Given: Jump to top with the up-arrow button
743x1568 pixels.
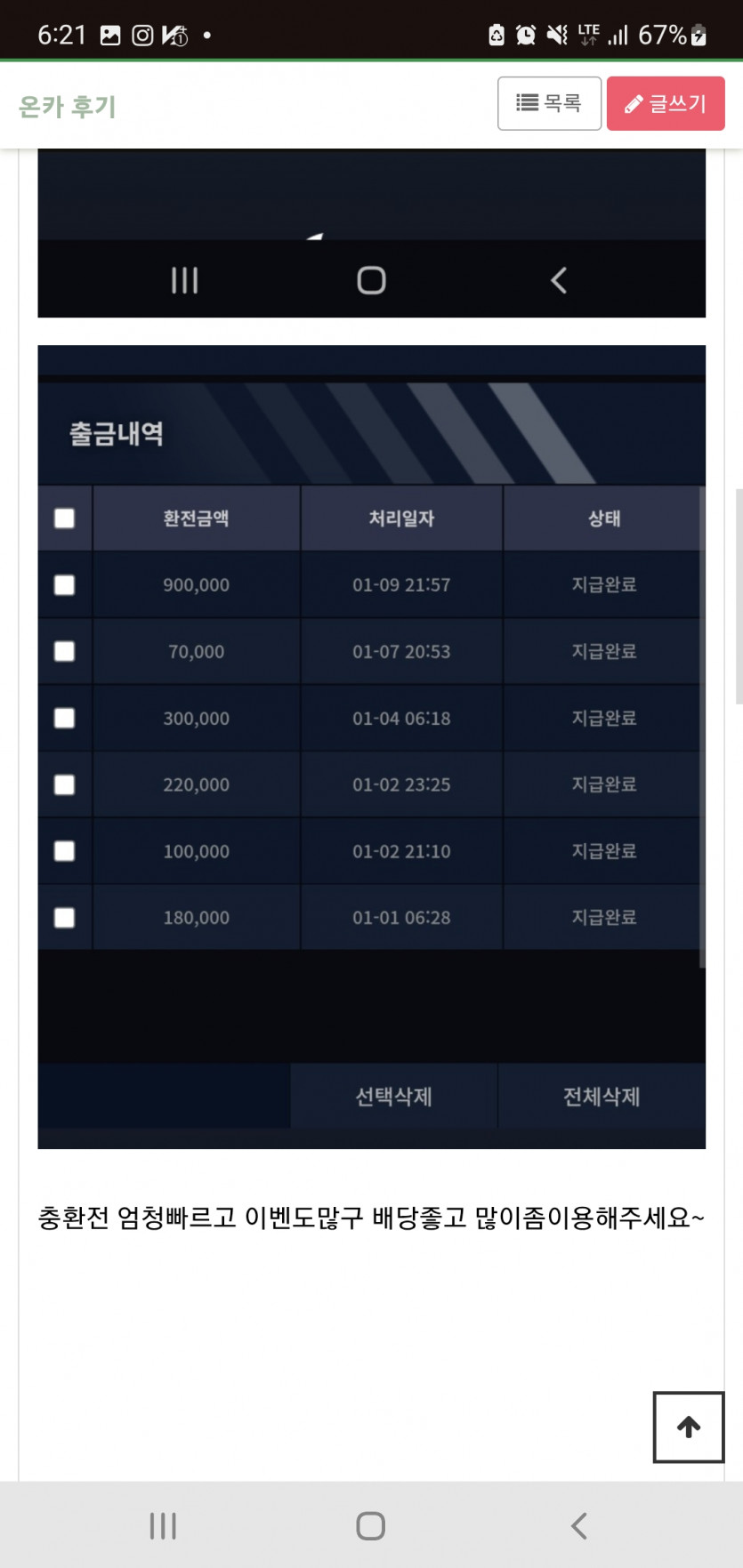Looking at the screenshot, I should (x=689, y=1427).
